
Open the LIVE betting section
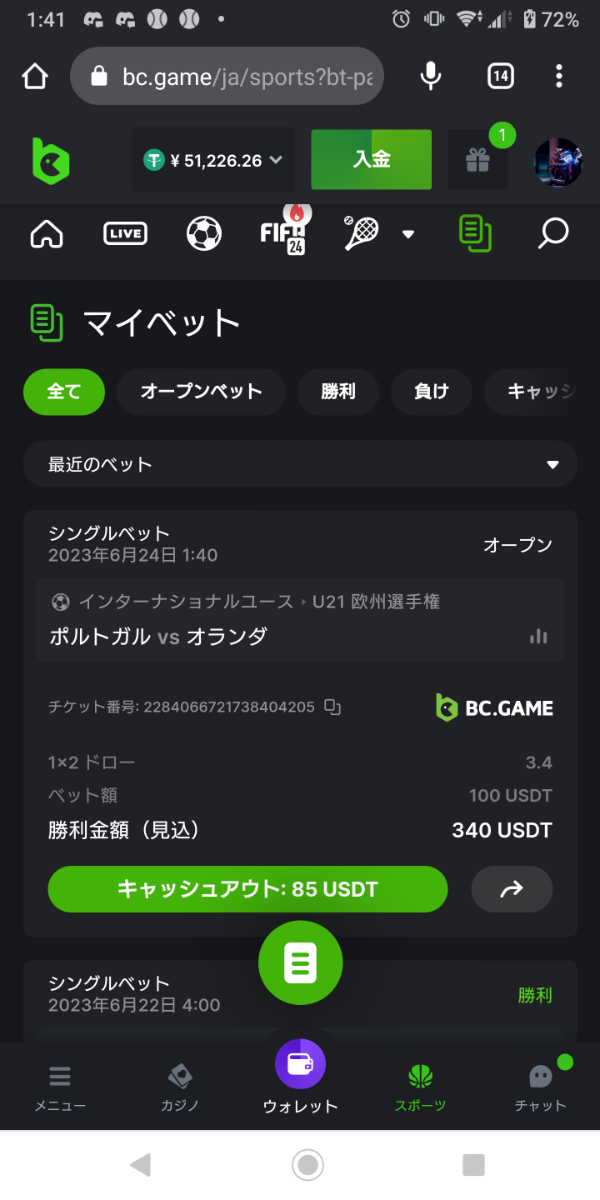tap(125, 234)
